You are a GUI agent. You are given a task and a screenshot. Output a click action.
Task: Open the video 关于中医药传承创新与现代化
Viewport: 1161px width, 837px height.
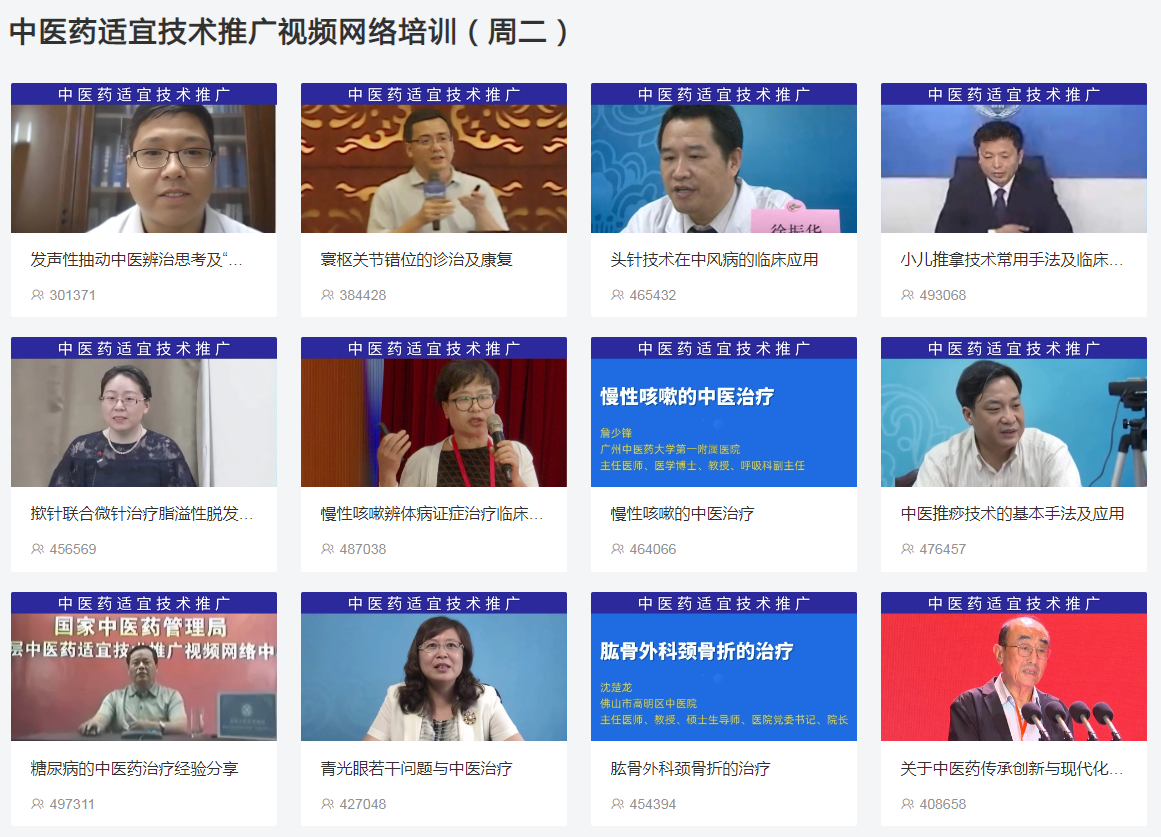click(1013, 676)
